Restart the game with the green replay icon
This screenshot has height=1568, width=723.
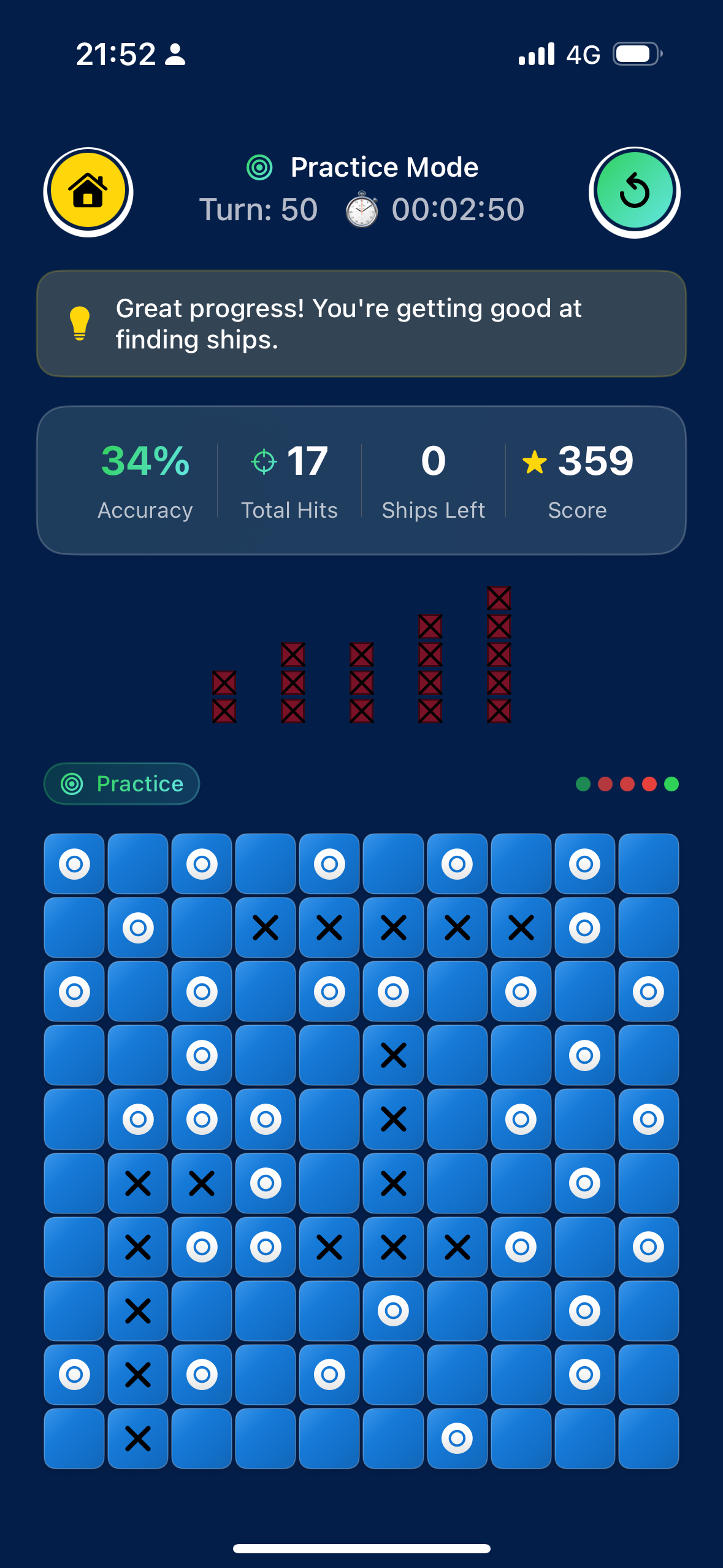coord(635,191)
